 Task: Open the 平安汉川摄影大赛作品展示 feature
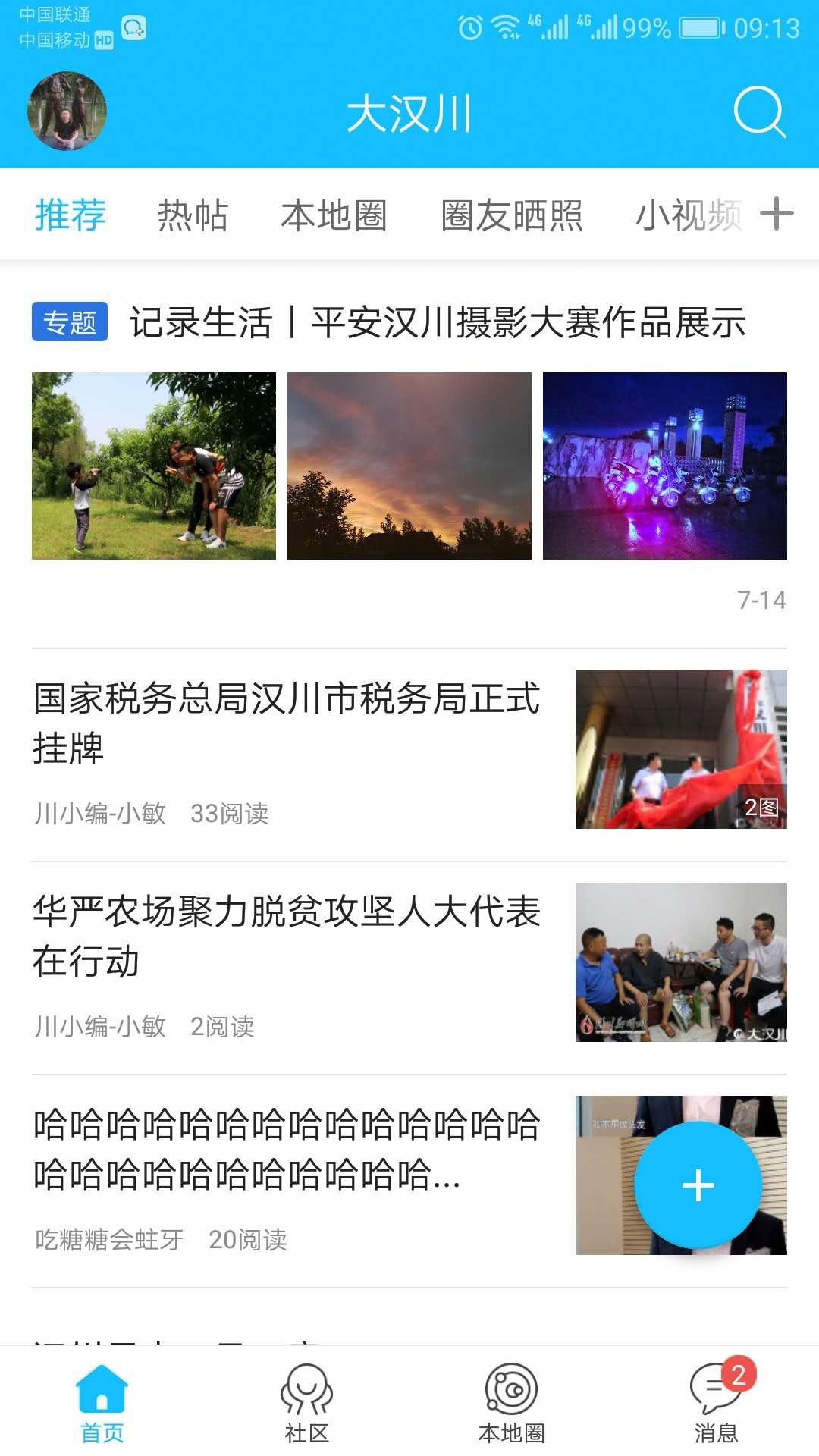[437, 323]
